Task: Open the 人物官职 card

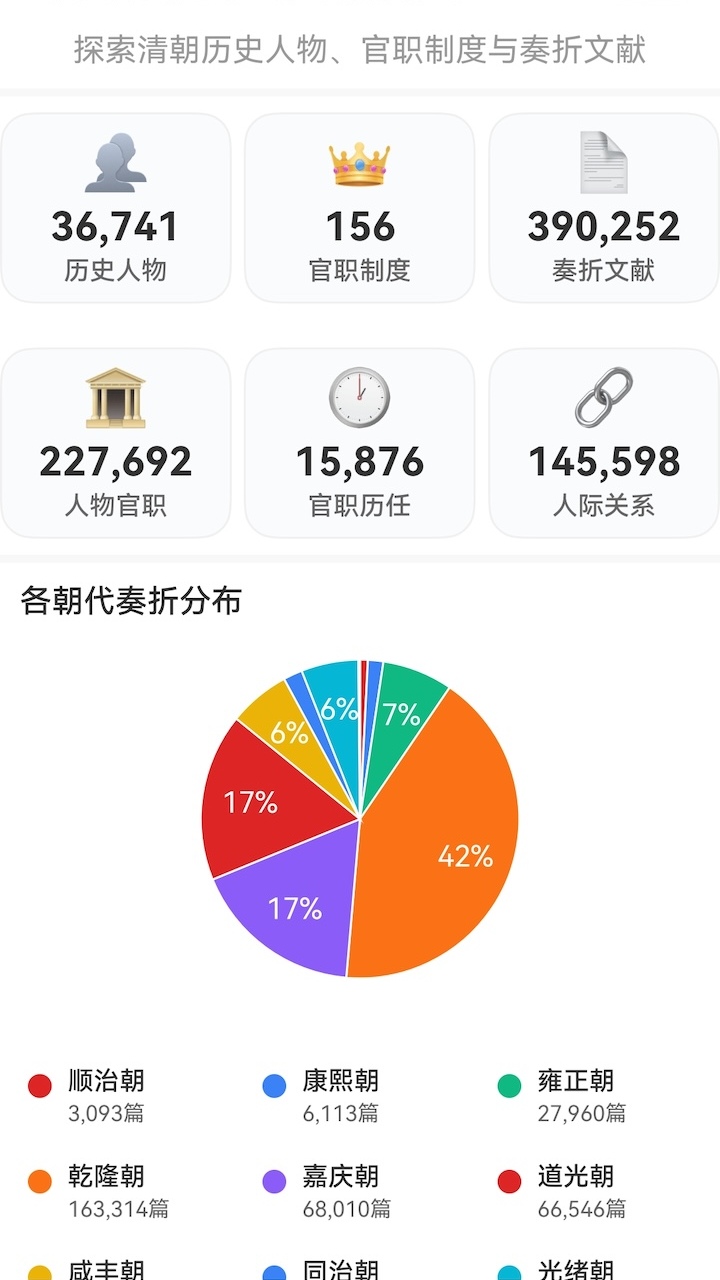Action: coord(115,443)
